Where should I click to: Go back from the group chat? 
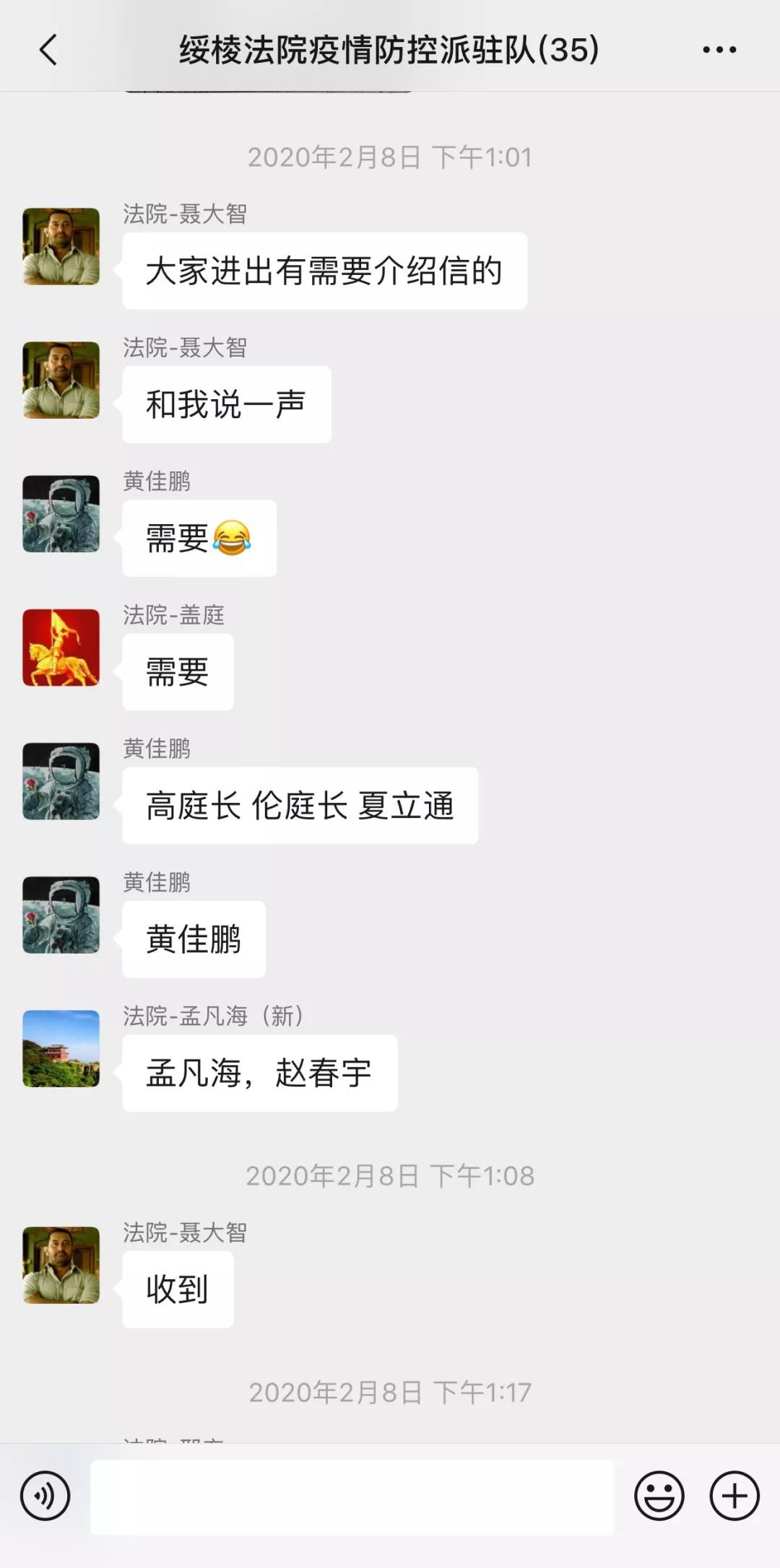pos(48,50)
